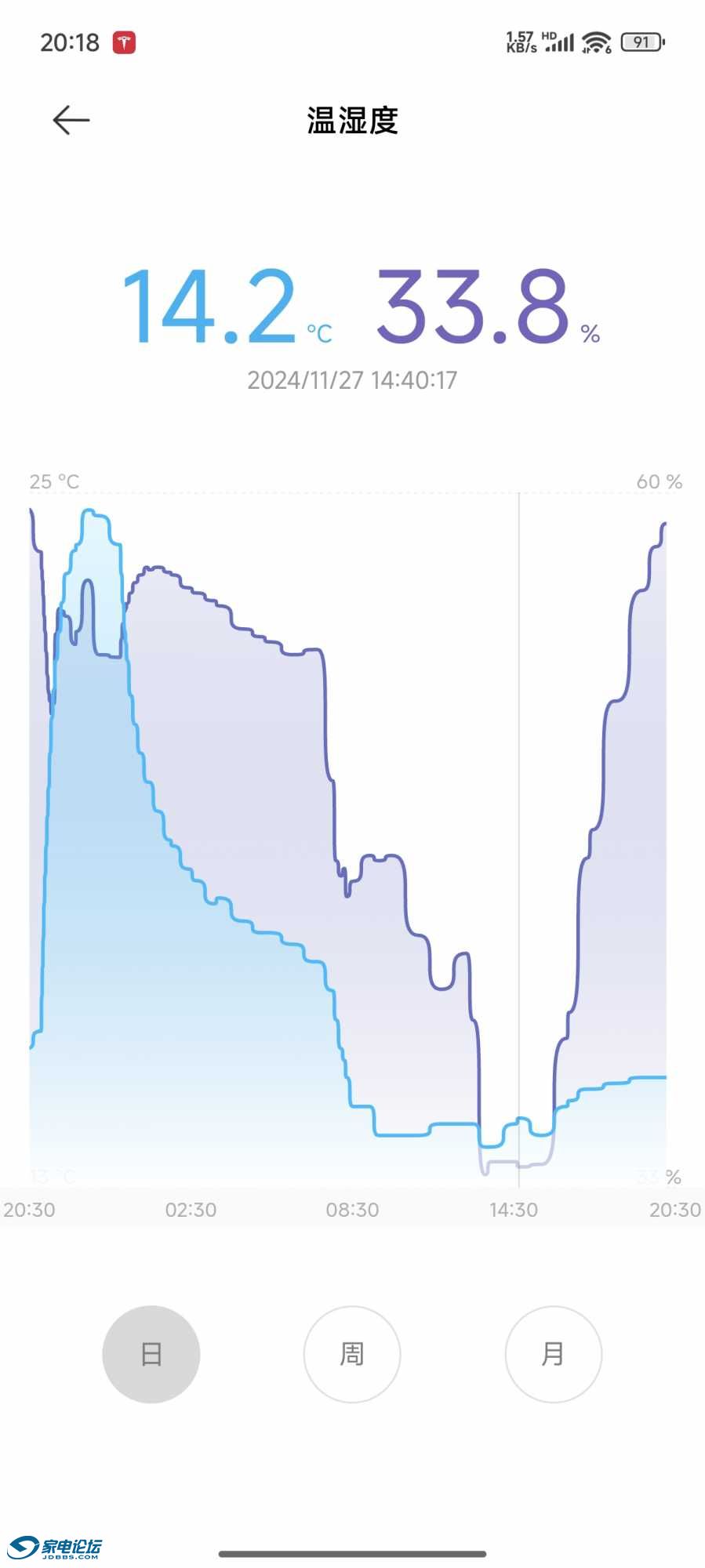Go back using the arrow icon
705x1568 pixels.
tap(71, 120)
